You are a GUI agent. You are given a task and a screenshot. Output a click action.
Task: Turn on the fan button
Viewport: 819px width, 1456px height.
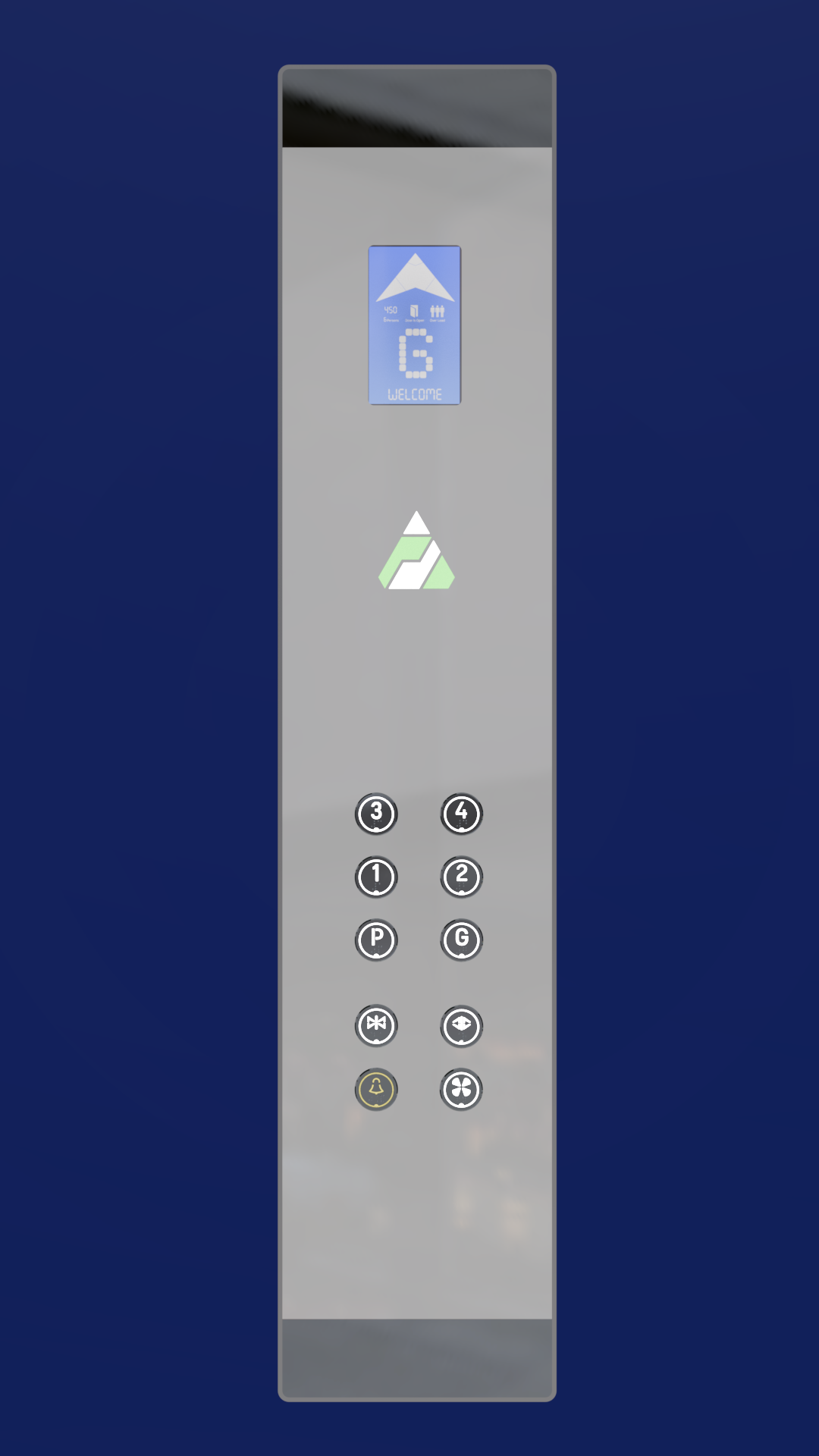click(x=462, y=1089)
